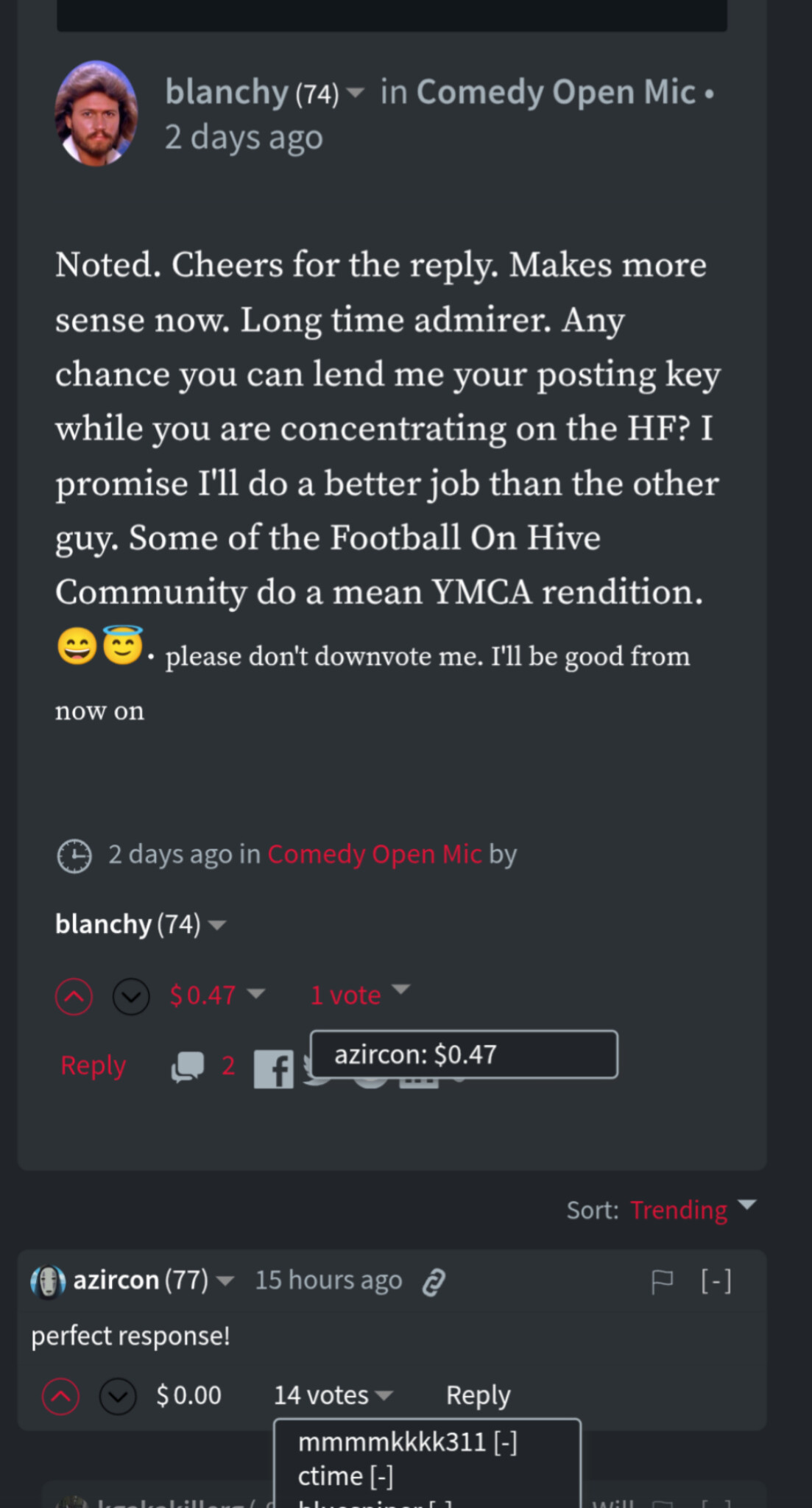The image size is (812, 1508).
Task: Downvote blanchy's post
Action: pyautogui.click(x=131, y=997)
